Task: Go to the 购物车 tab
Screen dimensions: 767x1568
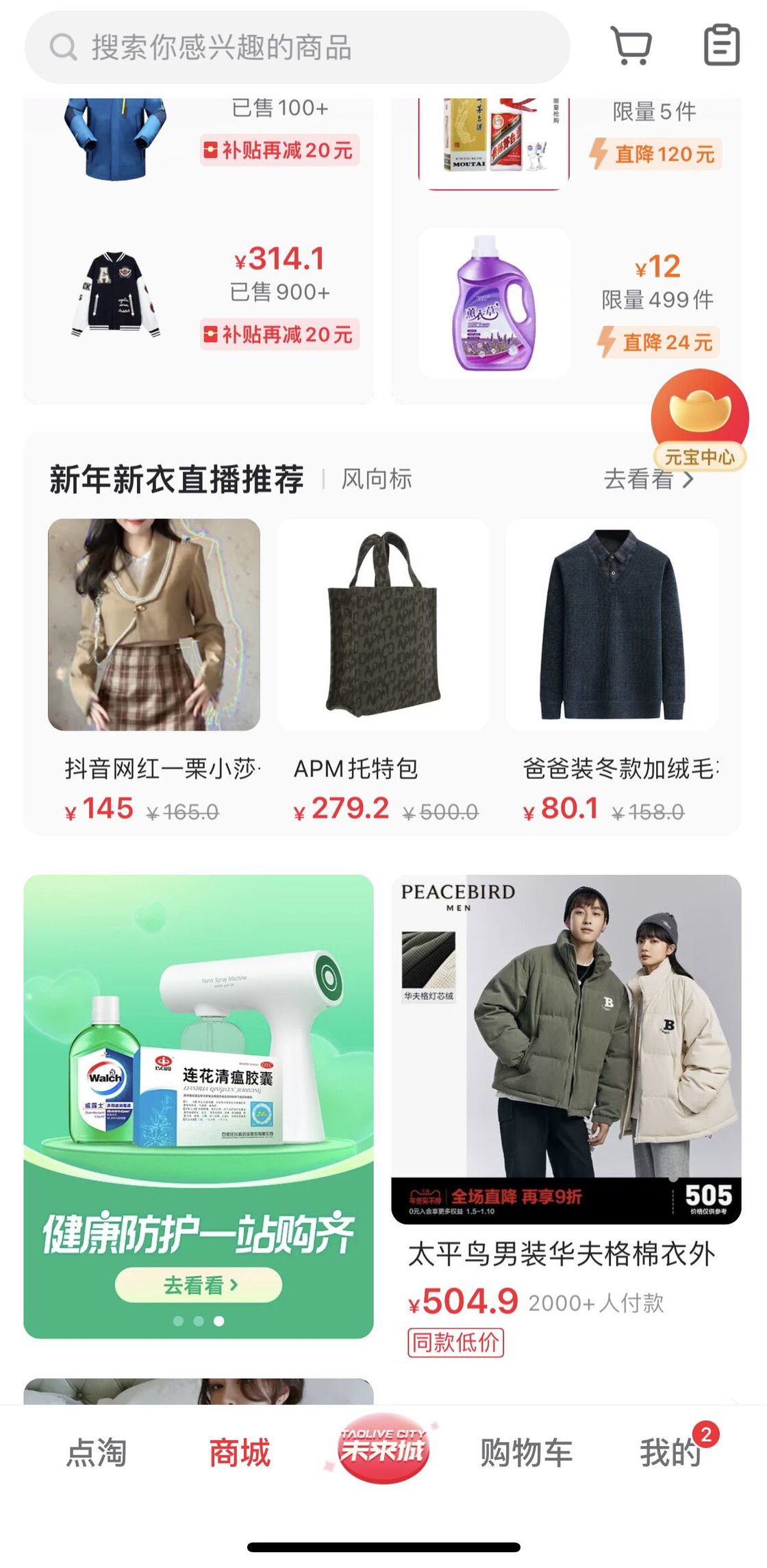Action: 526,1452
